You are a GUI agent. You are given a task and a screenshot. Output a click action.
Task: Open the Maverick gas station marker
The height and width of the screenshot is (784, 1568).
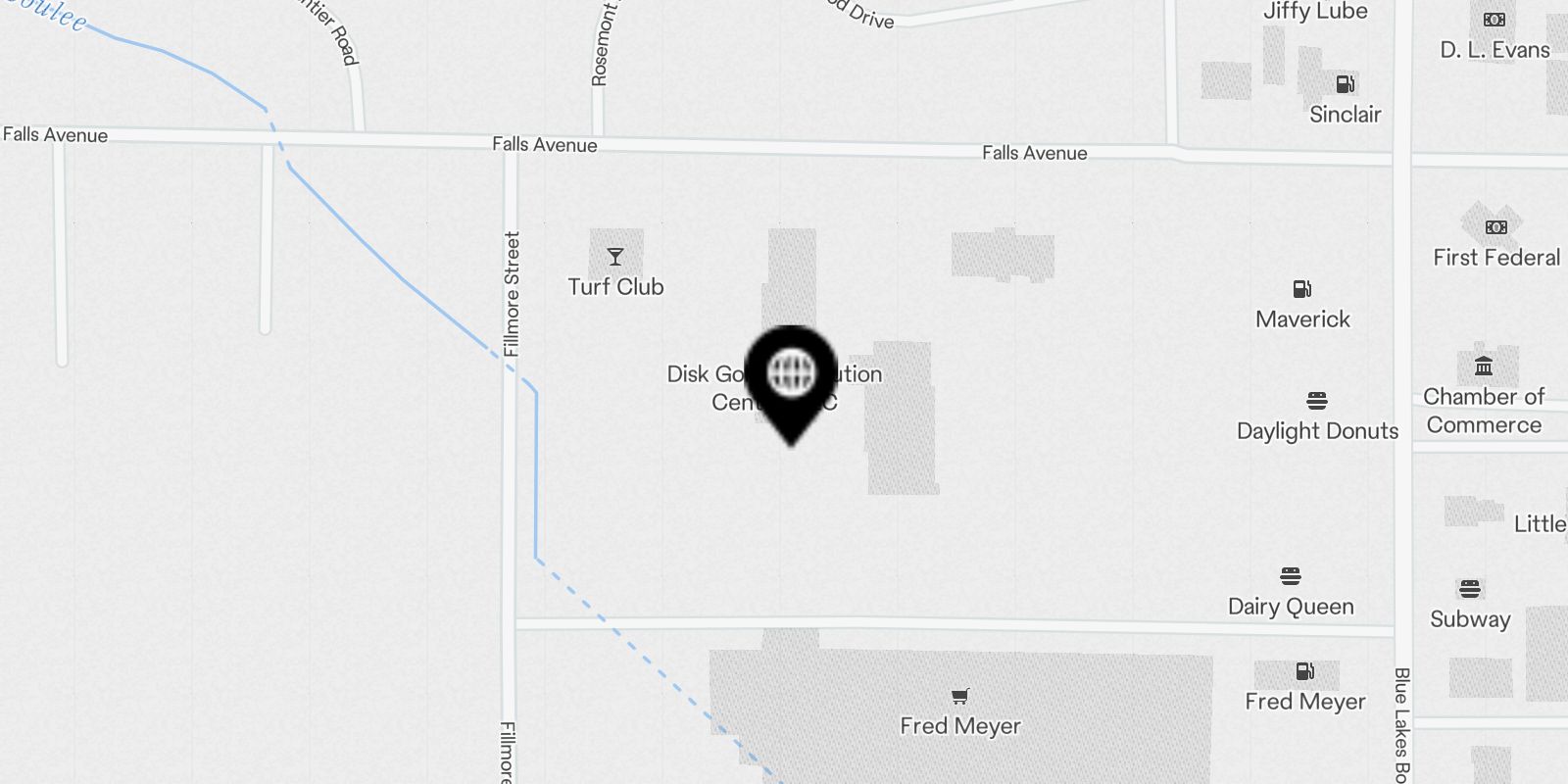(1302, 289)
